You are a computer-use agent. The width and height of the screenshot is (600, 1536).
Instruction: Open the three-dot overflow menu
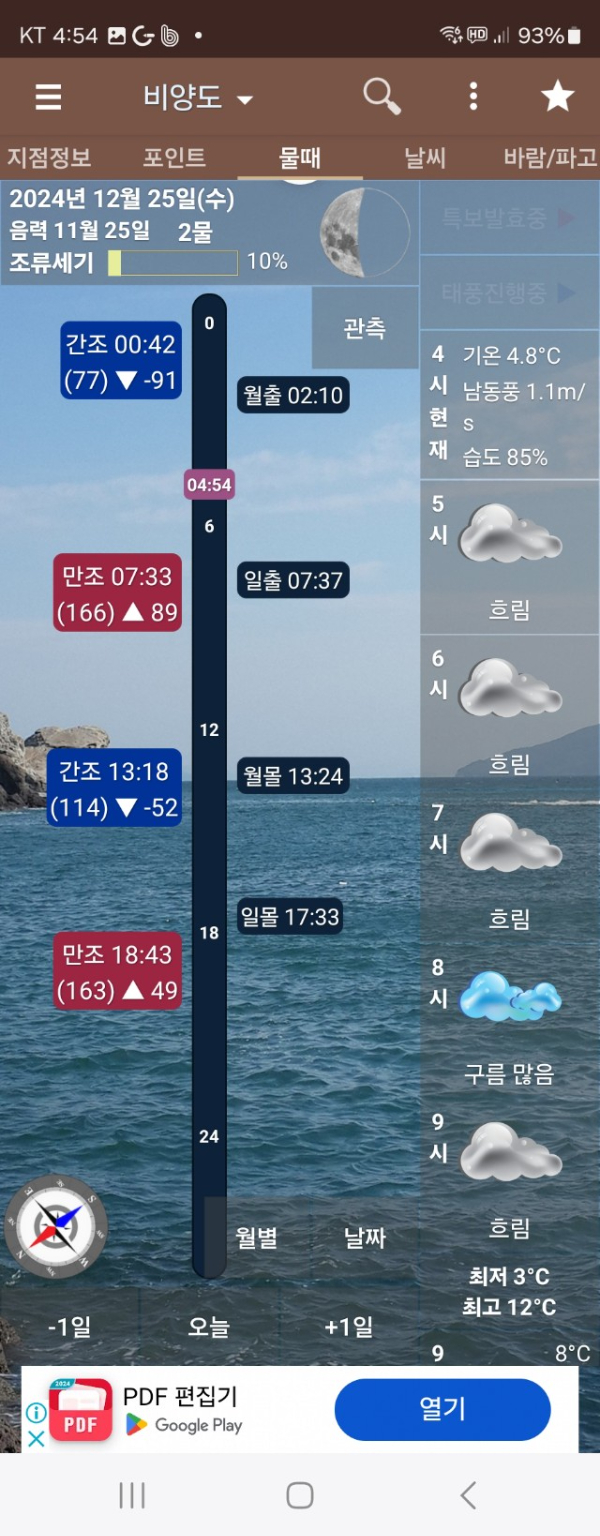tap(473, 97)
